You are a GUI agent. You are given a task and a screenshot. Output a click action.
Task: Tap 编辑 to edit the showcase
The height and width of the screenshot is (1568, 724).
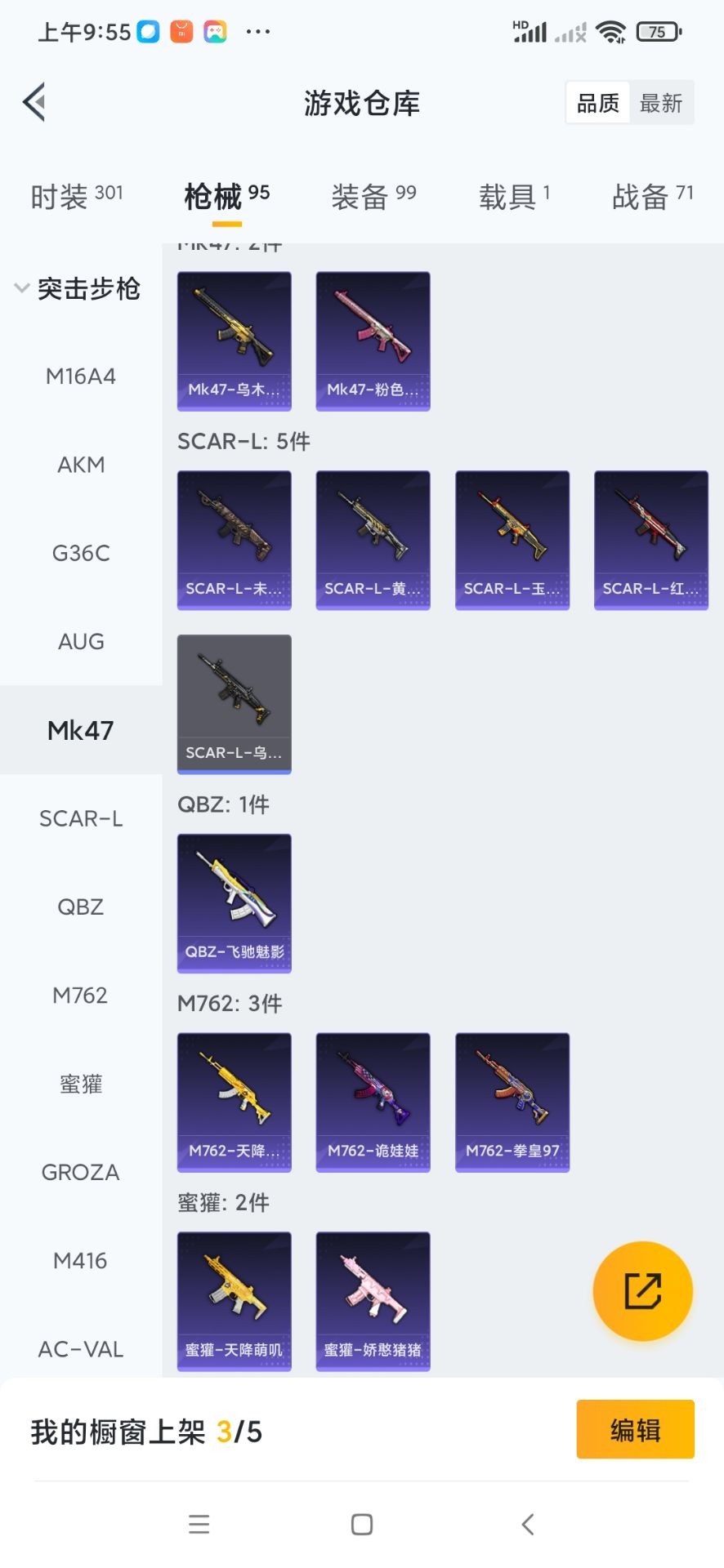635,1430
